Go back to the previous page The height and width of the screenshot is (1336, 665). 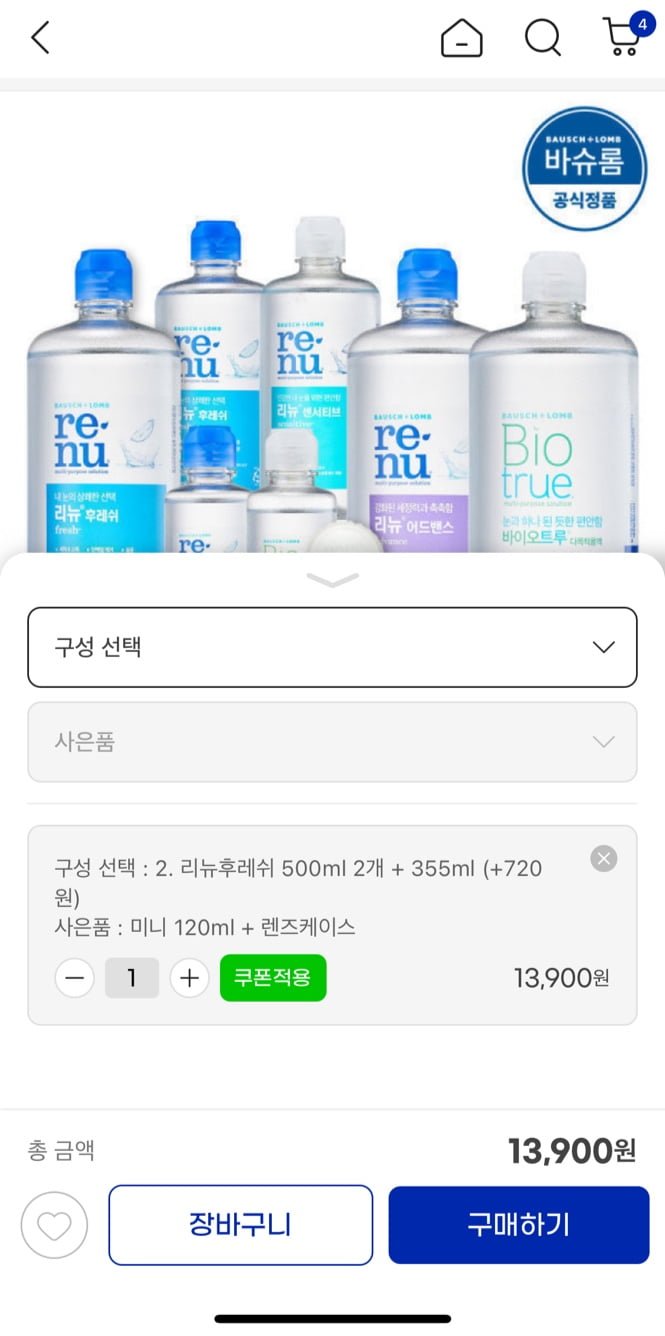click(40, 38)
